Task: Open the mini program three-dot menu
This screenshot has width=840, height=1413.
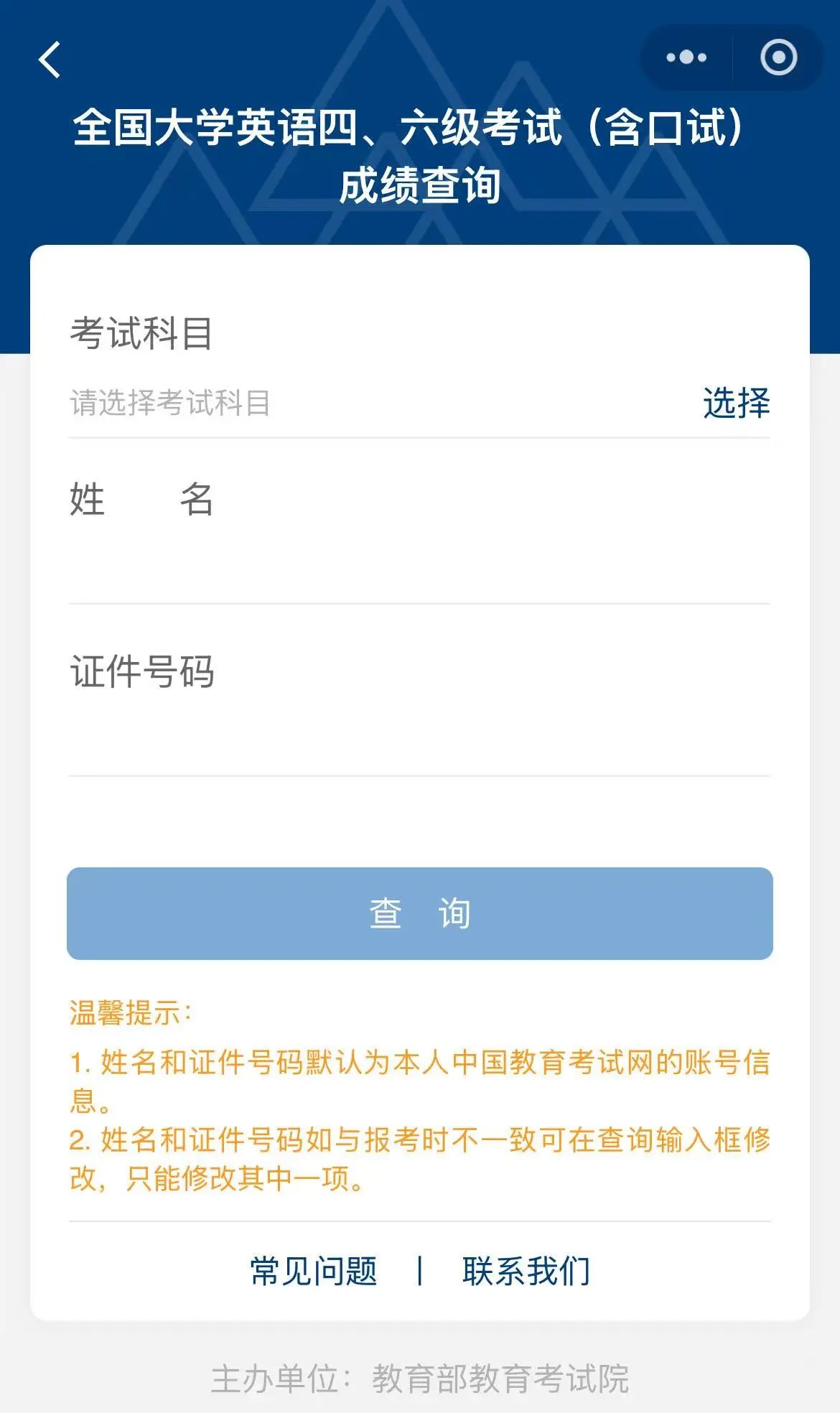Action: click(x=686, y=57)
